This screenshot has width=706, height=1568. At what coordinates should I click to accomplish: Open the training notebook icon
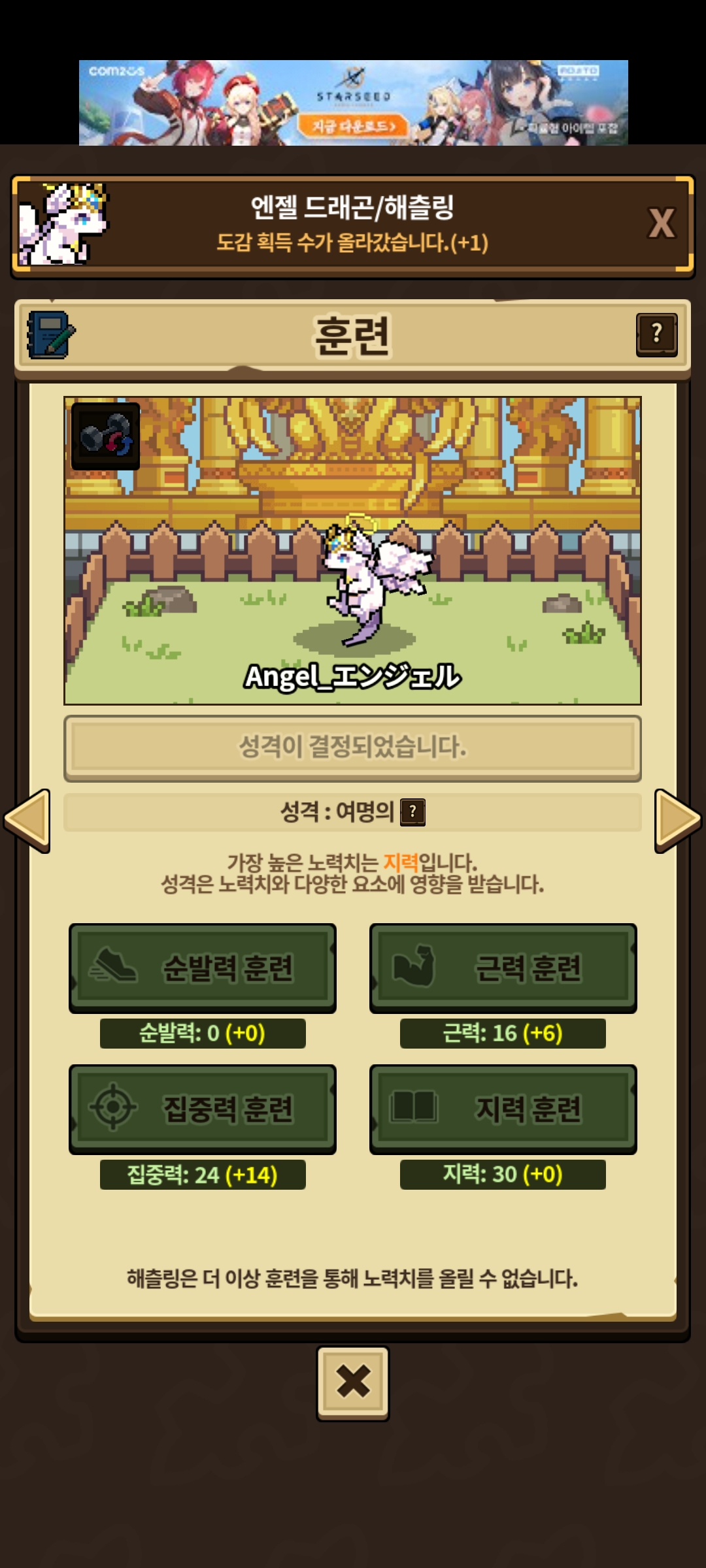[51, 335]
